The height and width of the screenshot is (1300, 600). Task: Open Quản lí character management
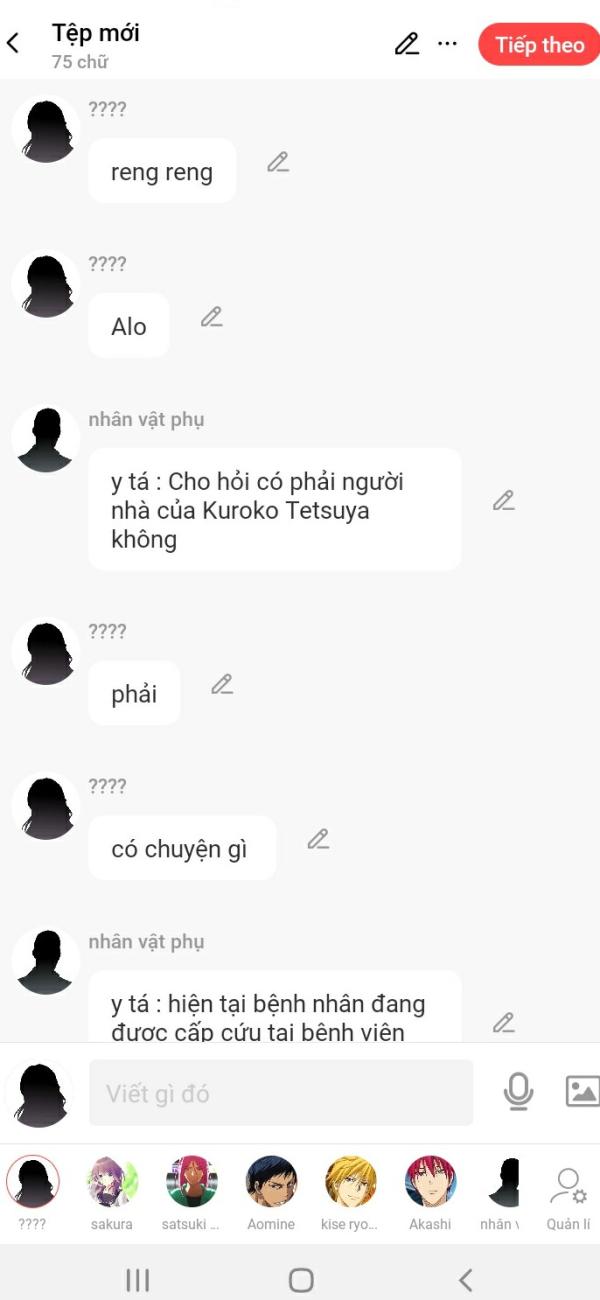click(x=568, y=1194)
